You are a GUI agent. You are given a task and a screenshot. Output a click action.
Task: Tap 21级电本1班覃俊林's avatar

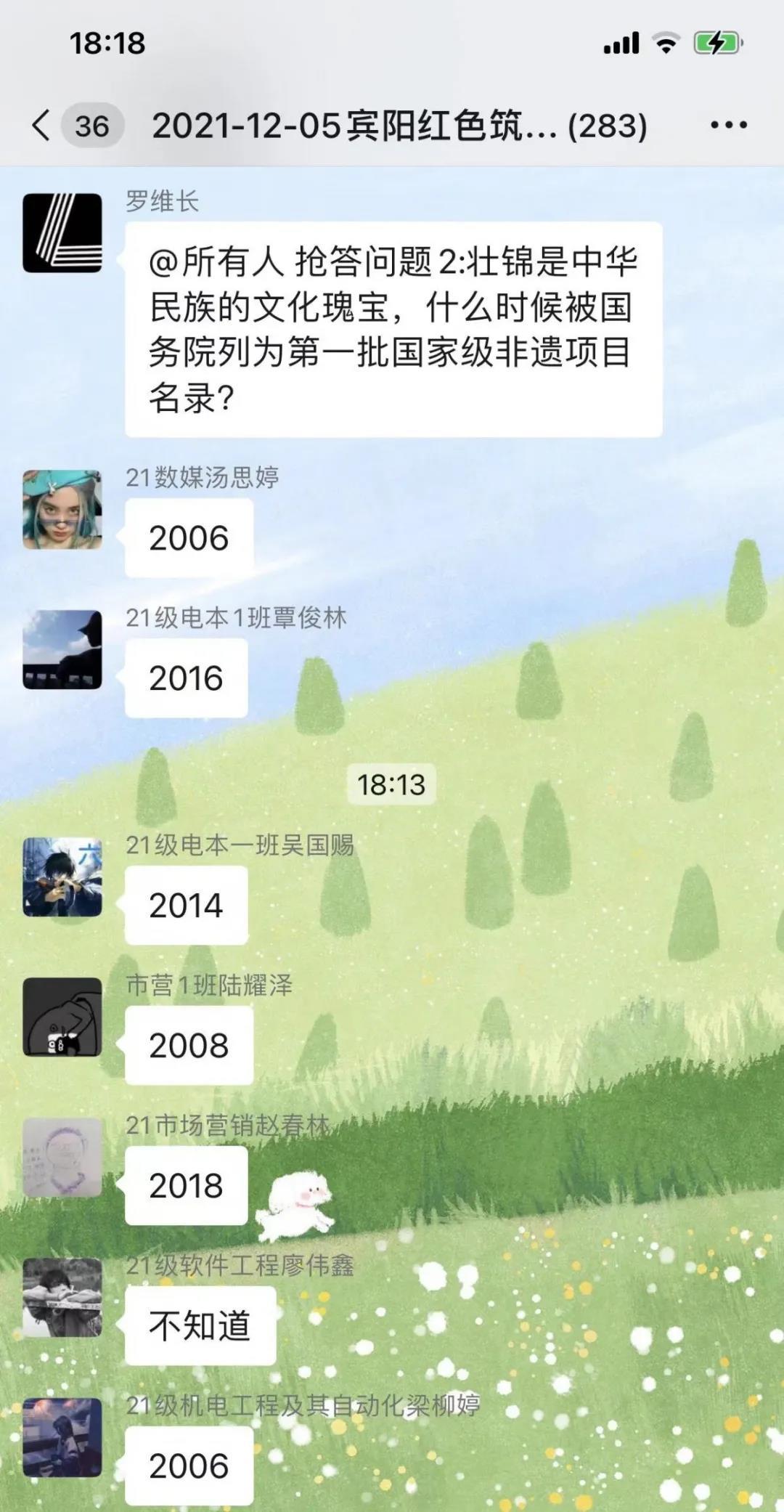pos(62,650)
